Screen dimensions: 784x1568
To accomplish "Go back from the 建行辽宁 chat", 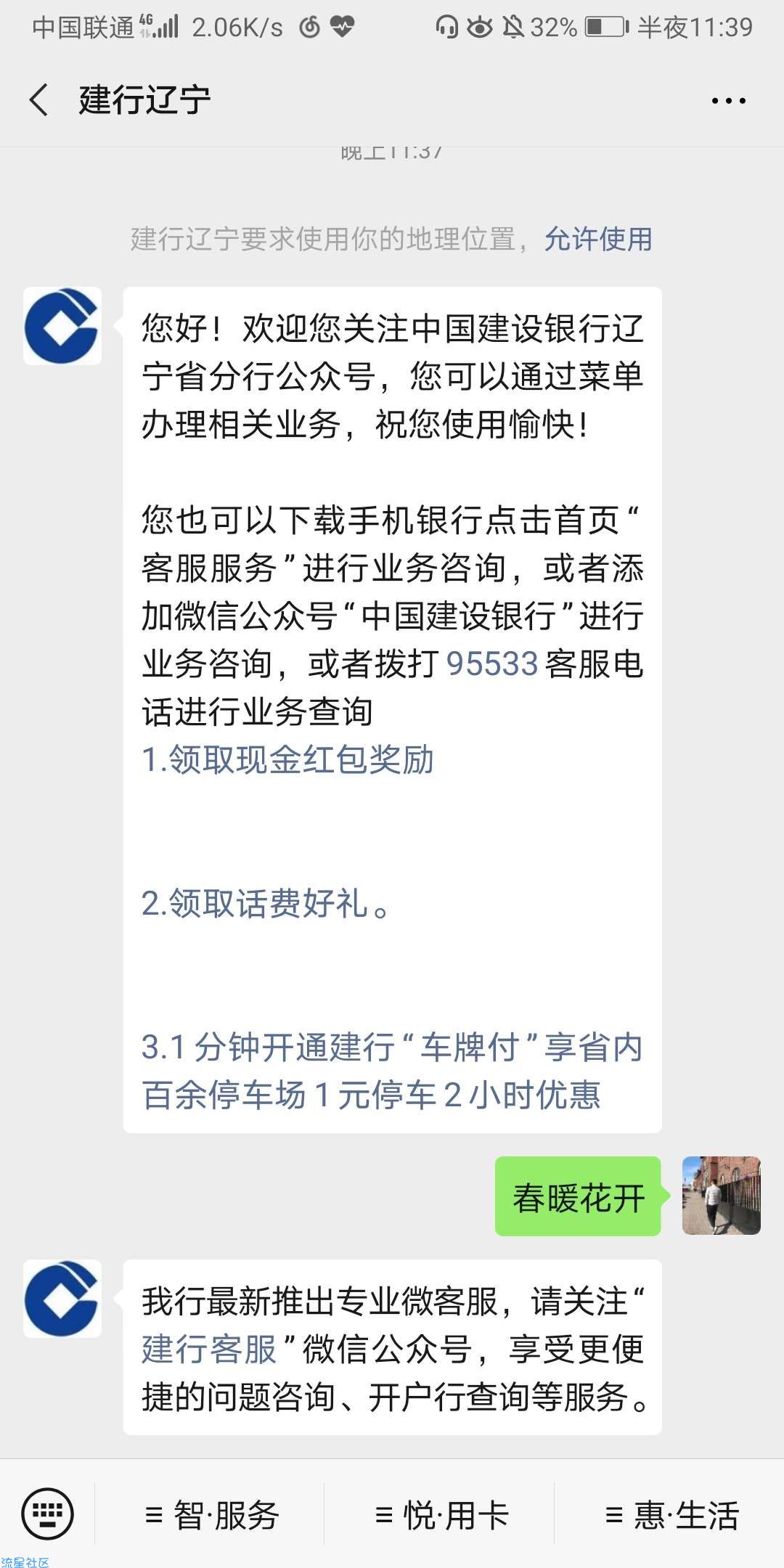I will 39,99.
